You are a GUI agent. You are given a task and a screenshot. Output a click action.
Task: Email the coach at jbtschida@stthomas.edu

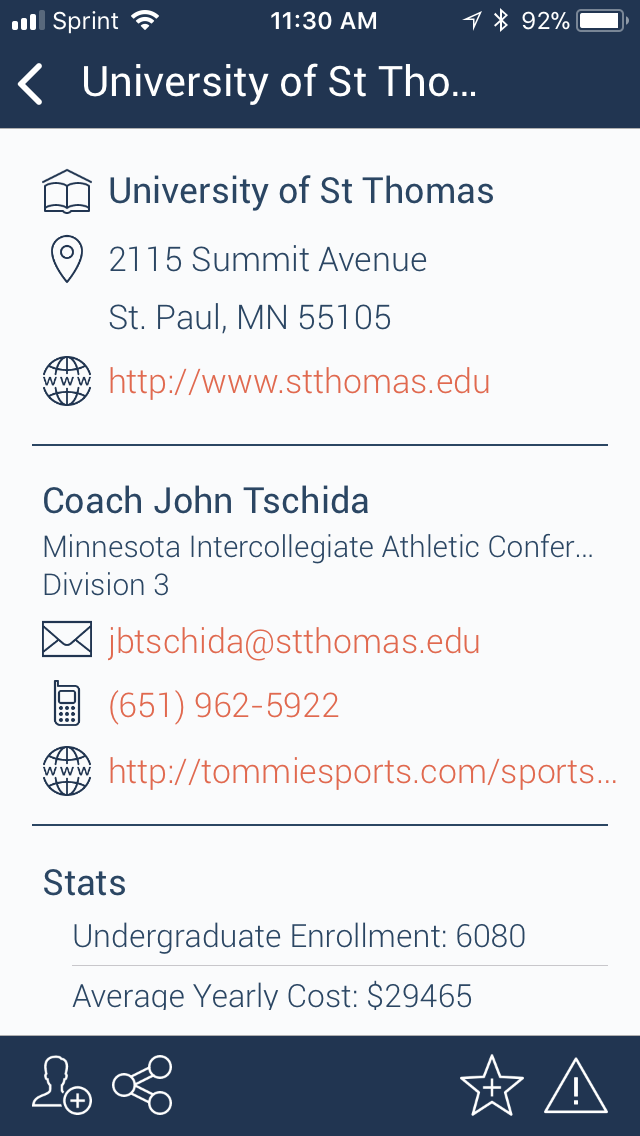pos(294,641)
